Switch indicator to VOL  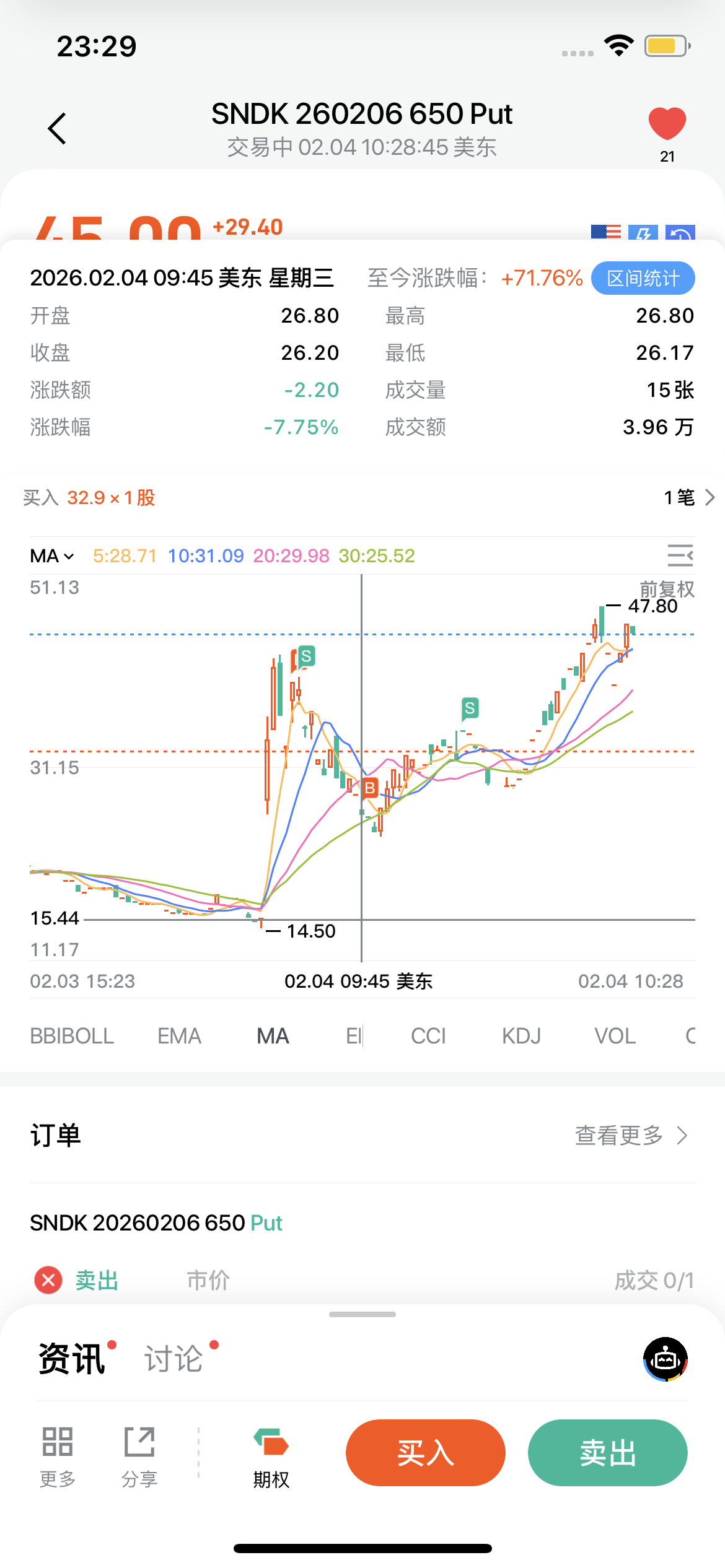(615, 1036)
